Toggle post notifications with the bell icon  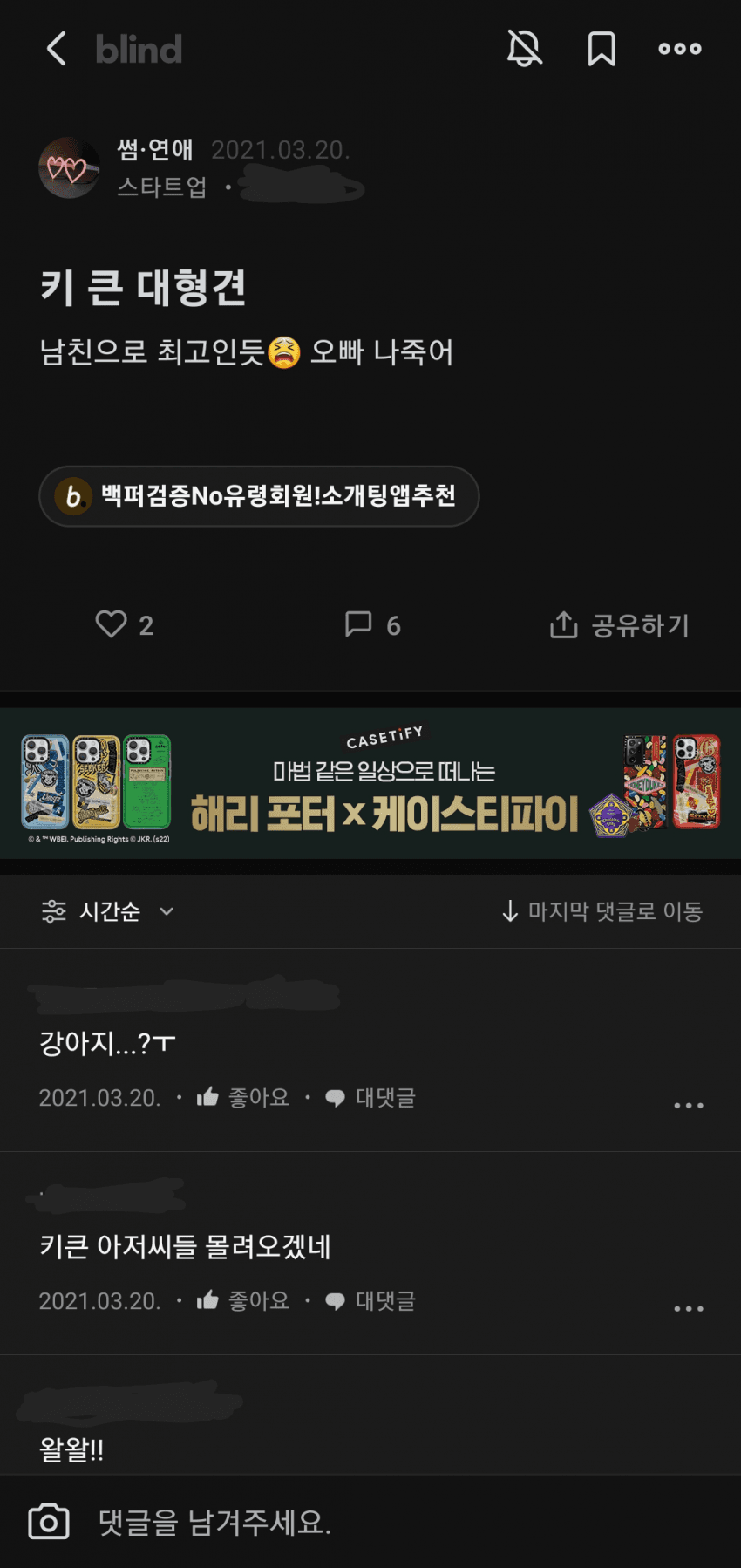(525, 49)
